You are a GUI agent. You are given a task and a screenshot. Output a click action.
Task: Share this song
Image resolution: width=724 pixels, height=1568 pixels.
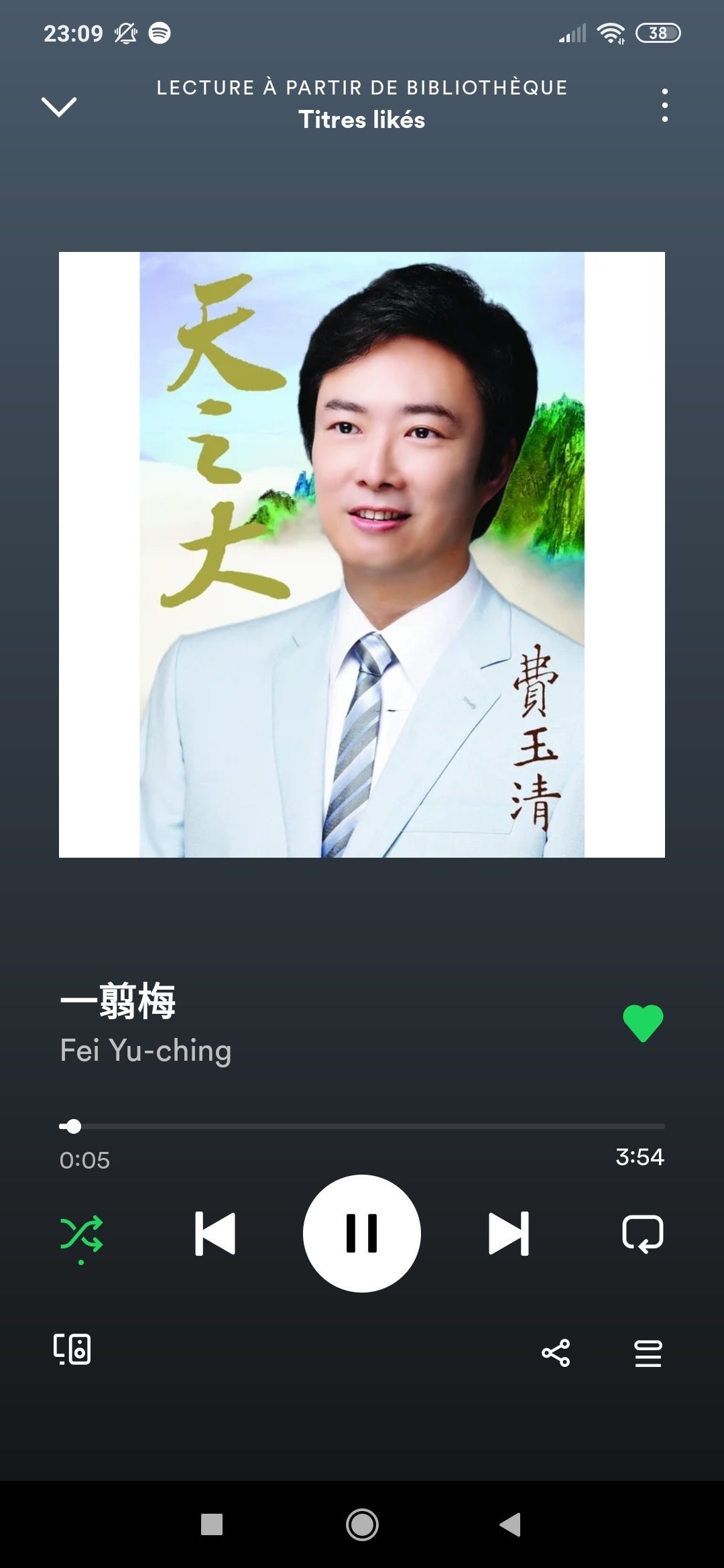click(x=556, y=1353)
